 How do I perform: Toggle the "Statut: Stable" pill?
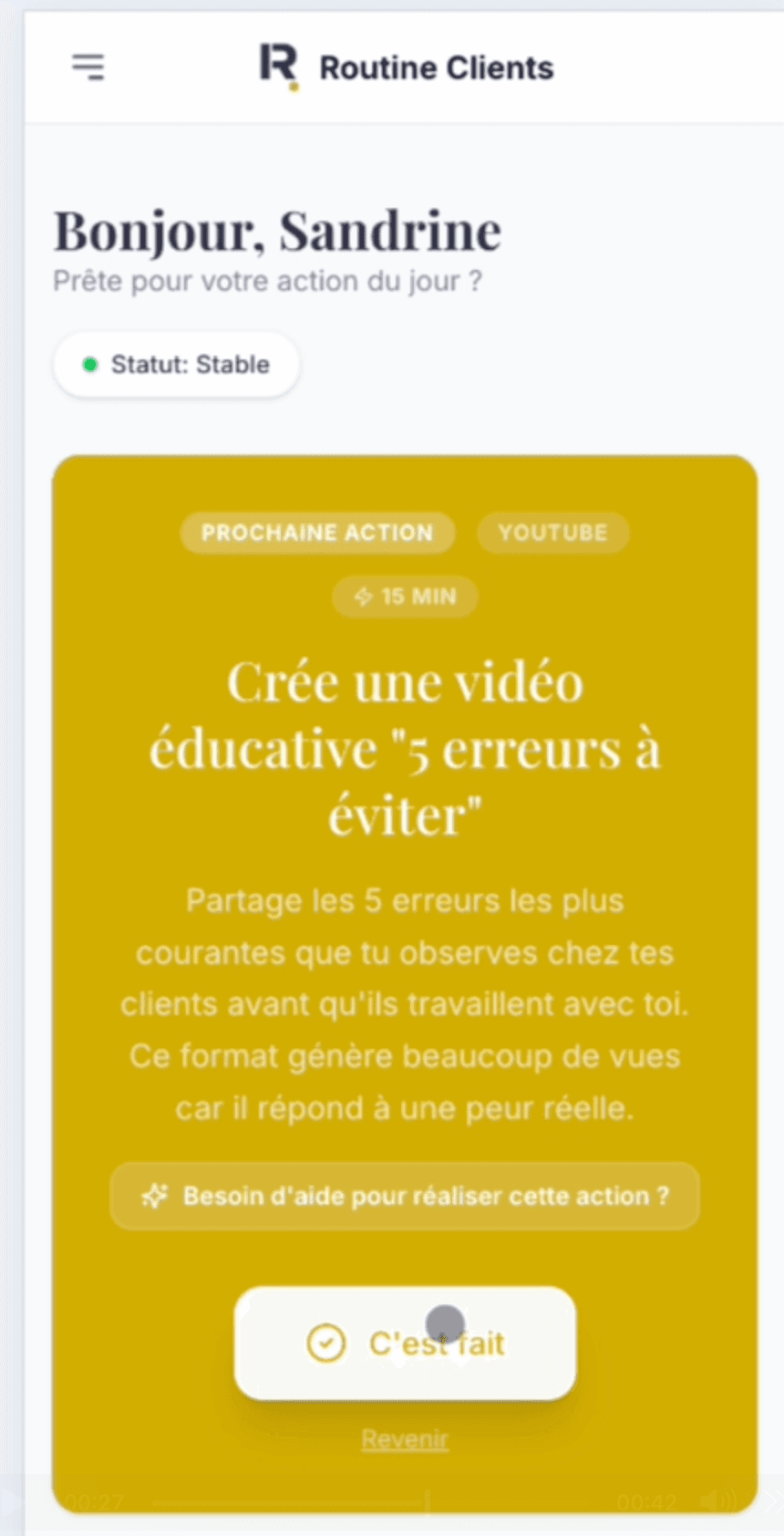(176, 364)
